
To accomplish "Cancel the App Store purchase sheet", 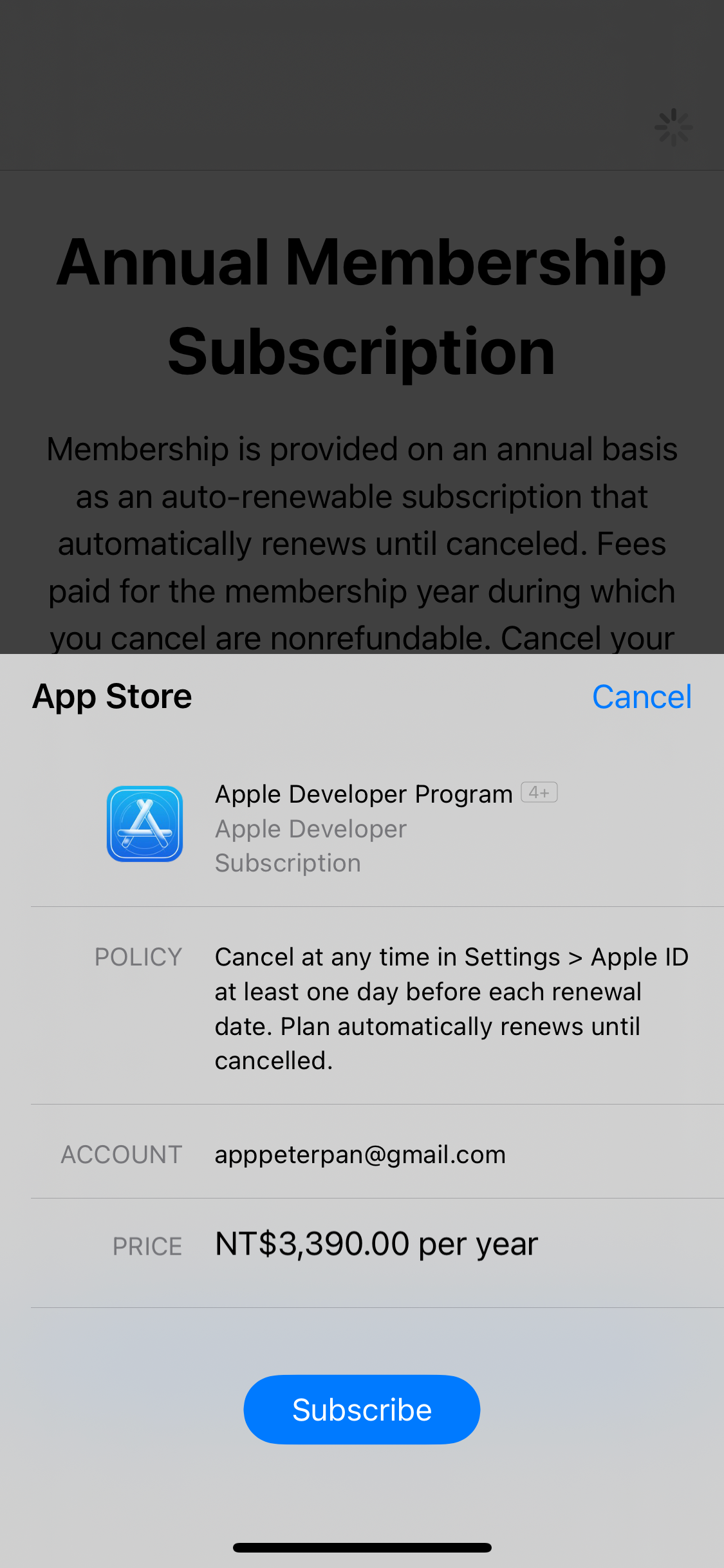I will tap(642, 696).
